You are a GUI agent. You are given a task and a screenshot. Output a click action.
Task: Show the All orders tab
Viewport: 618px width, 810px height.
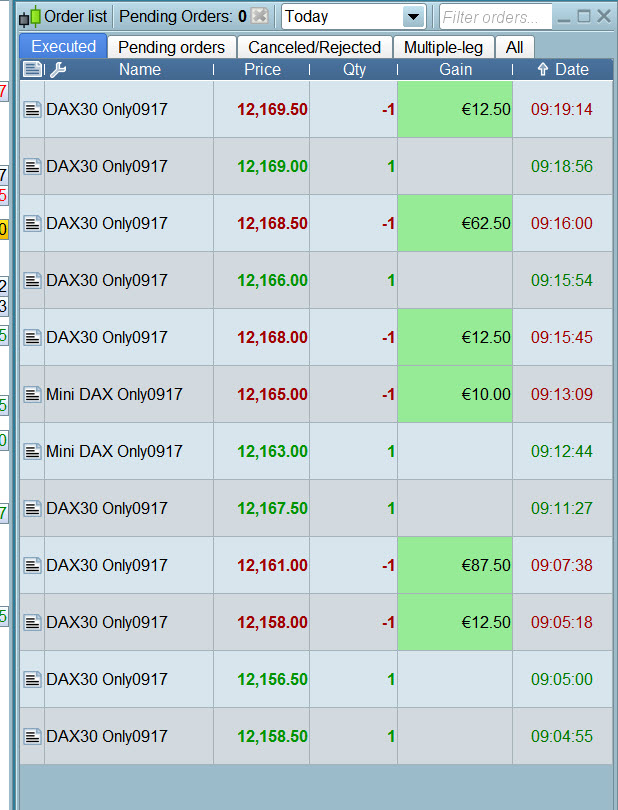coord(514,47)
